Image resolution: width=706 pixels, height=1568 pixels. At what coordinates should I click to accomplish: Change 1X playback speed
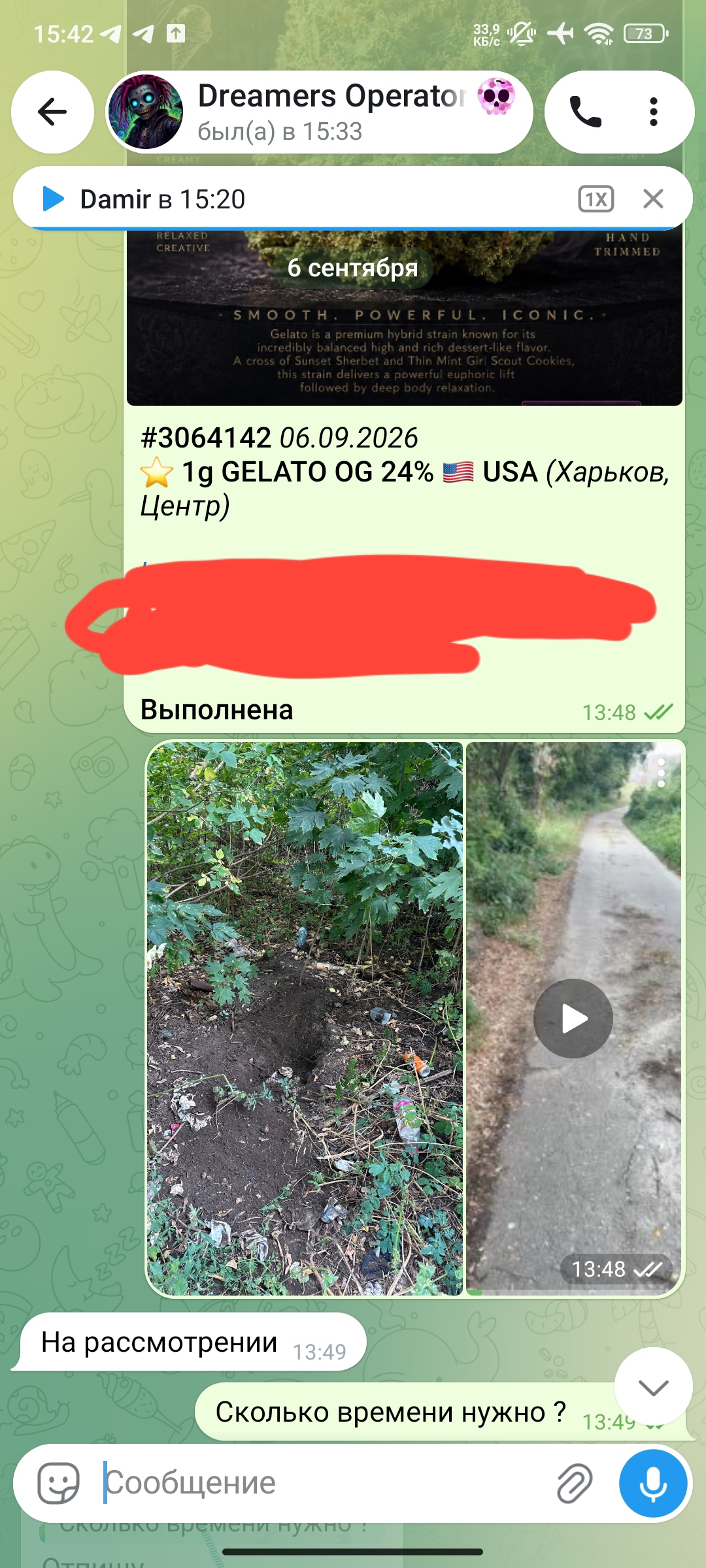point(596,199)
